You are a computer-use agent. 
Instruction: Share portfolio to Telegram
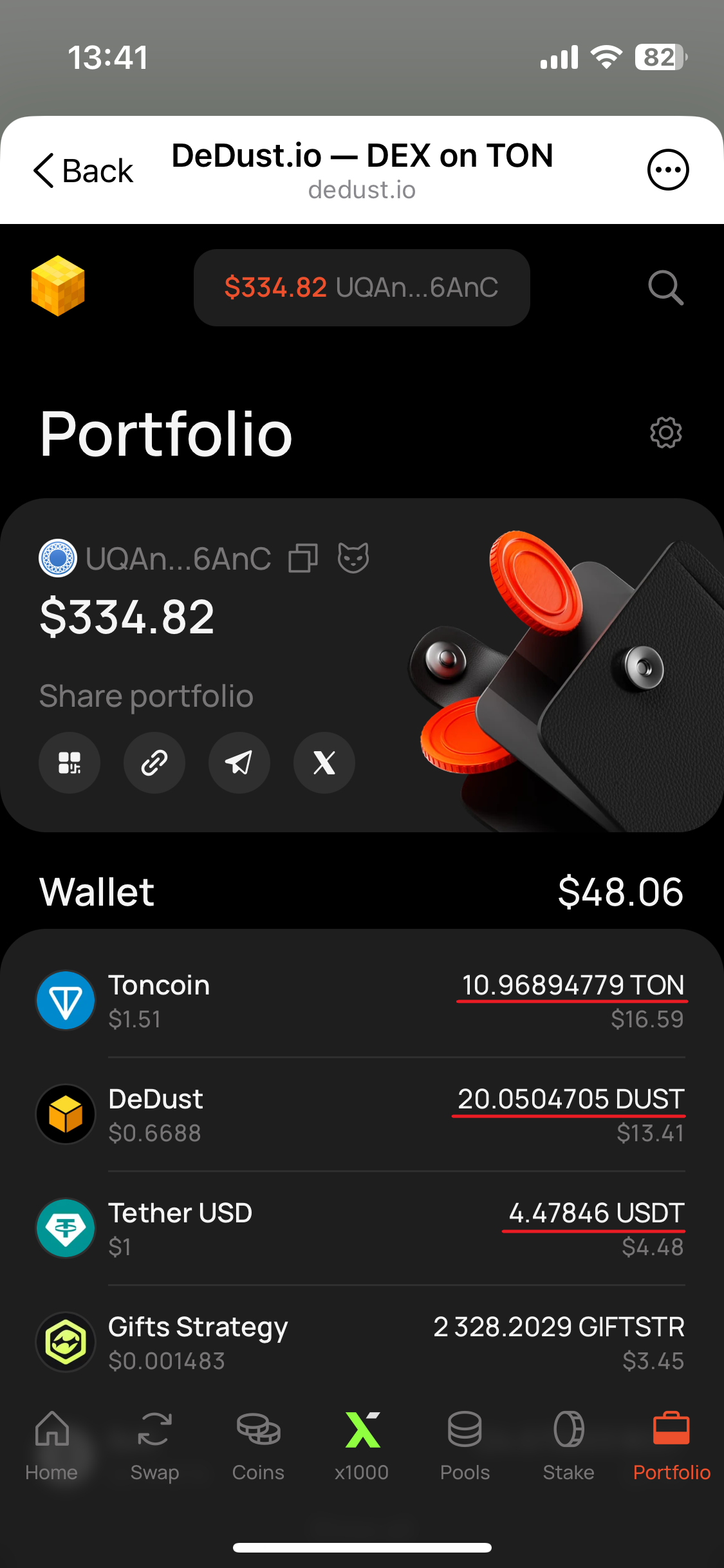tap(239, 763)
